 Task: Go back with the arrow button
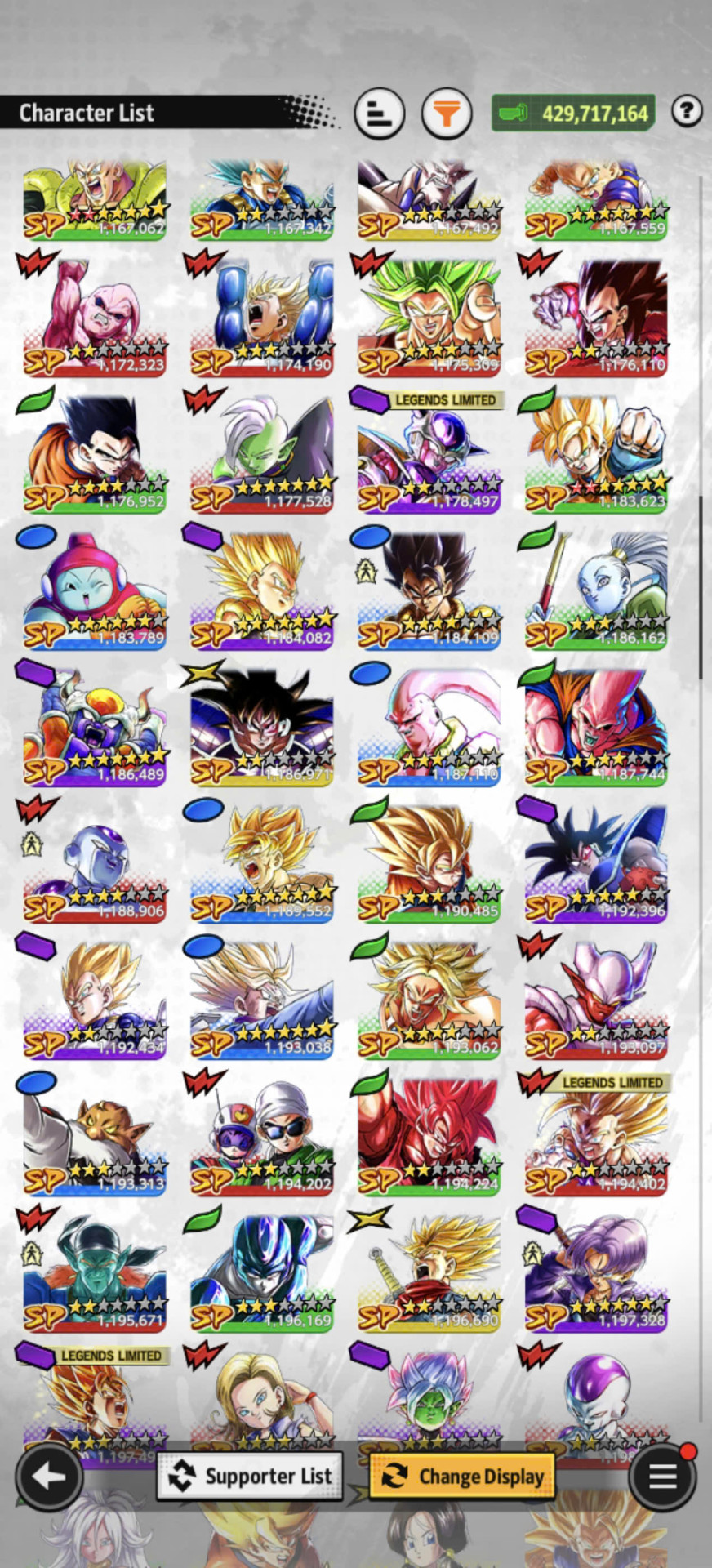click(48, 1475)
